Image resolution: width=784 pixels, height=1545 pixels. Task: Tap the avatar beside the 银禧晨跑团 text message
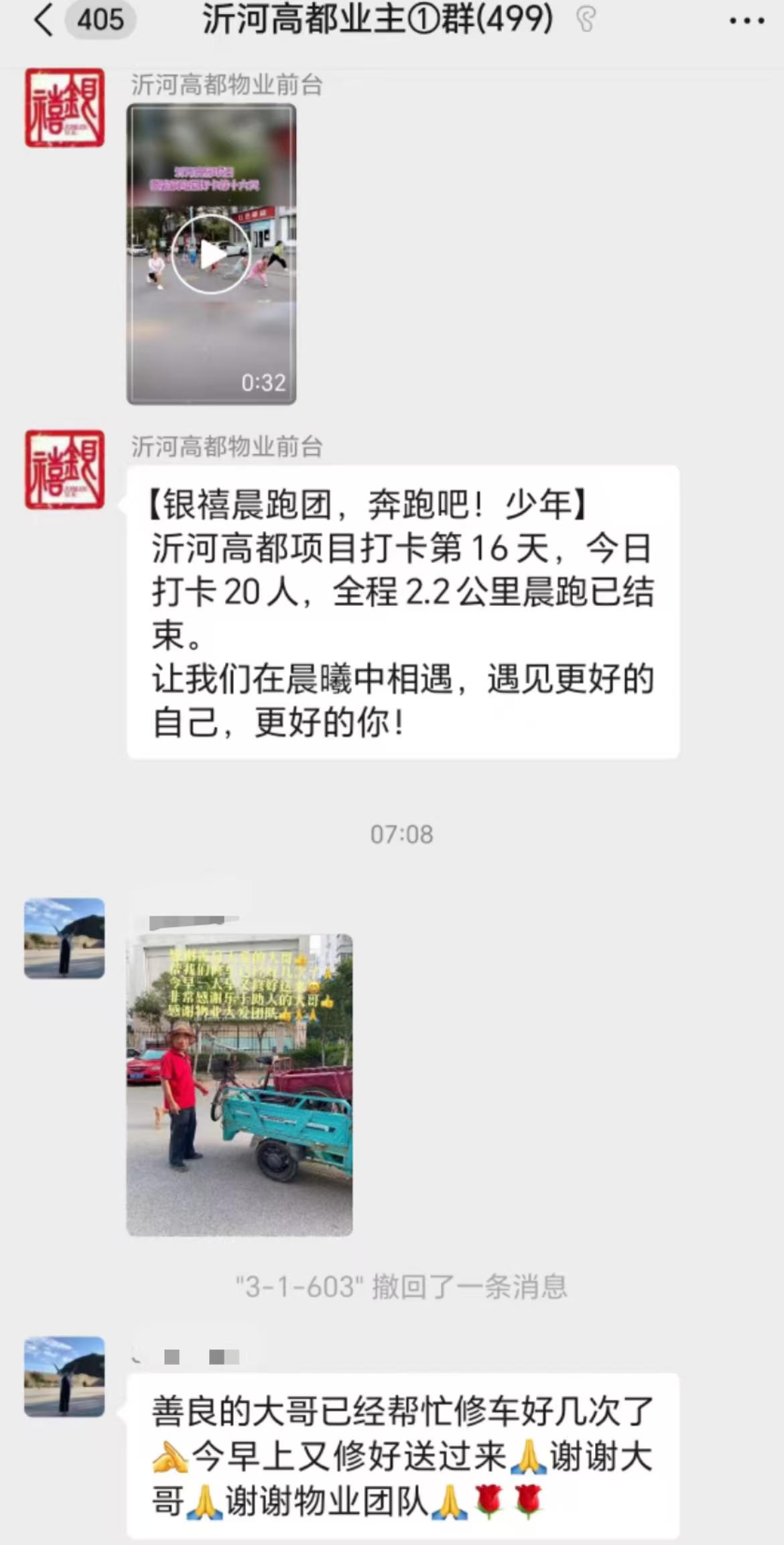click(x=64, y=469)
